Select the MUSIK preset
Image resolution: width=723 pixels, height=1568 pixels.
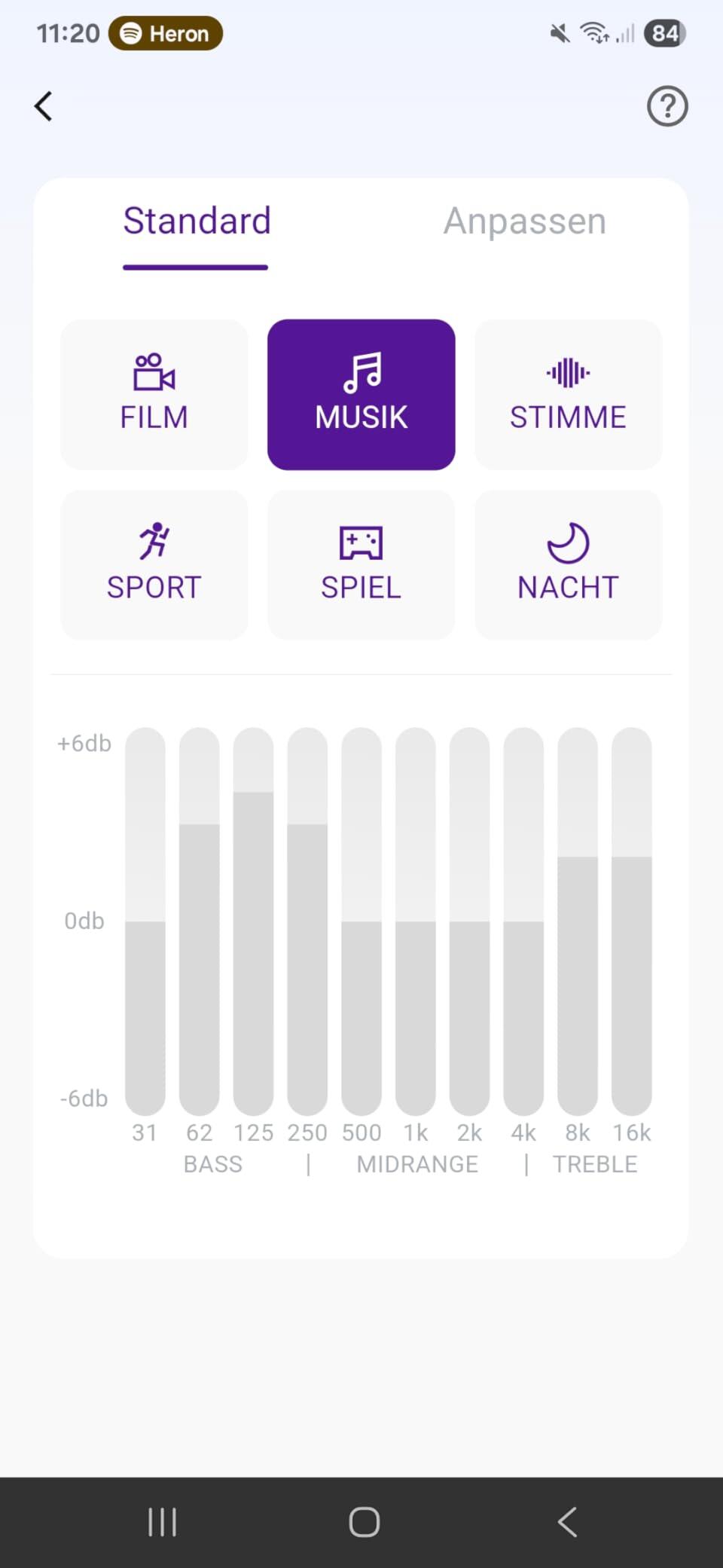[361, 394]
